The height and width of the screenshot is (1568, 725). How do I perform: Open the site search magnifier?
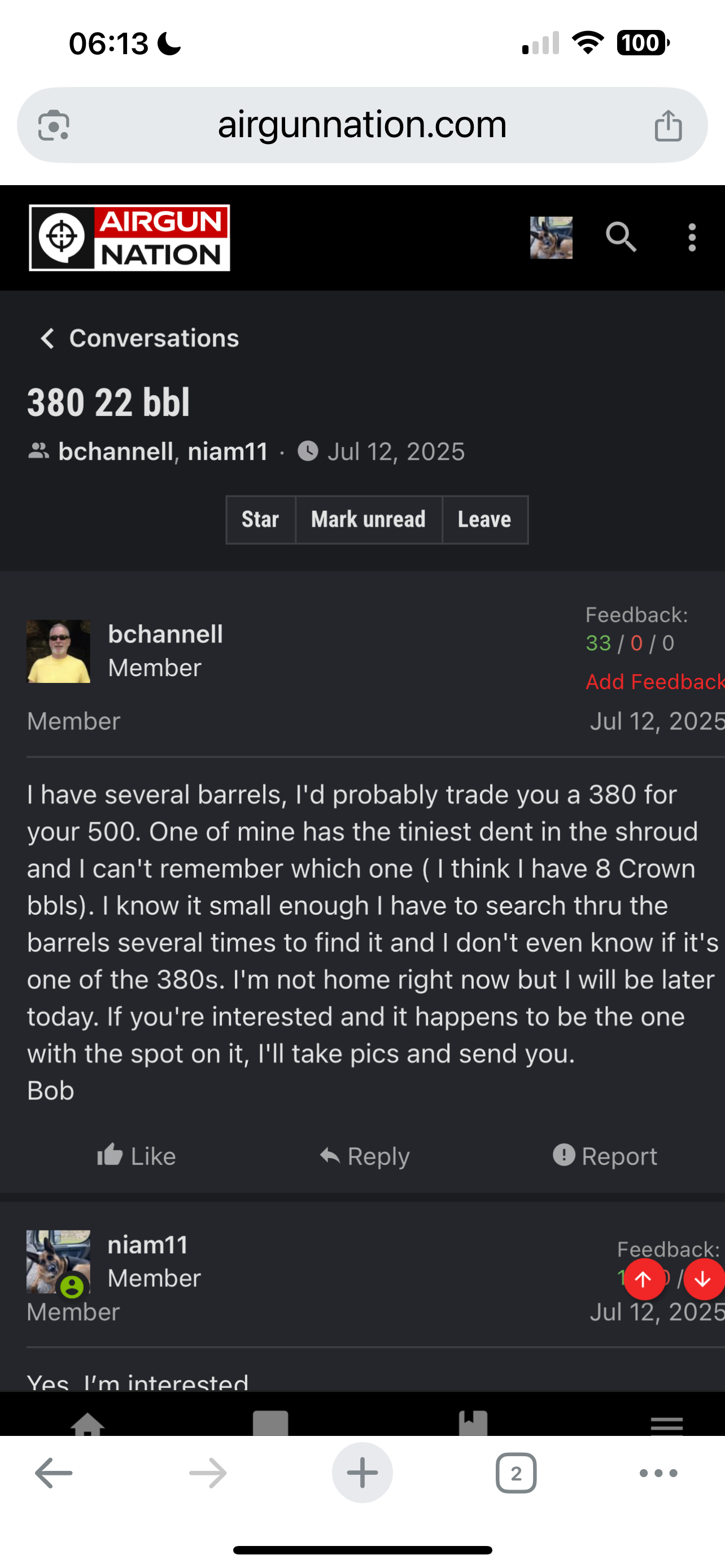tap(621, 237)
